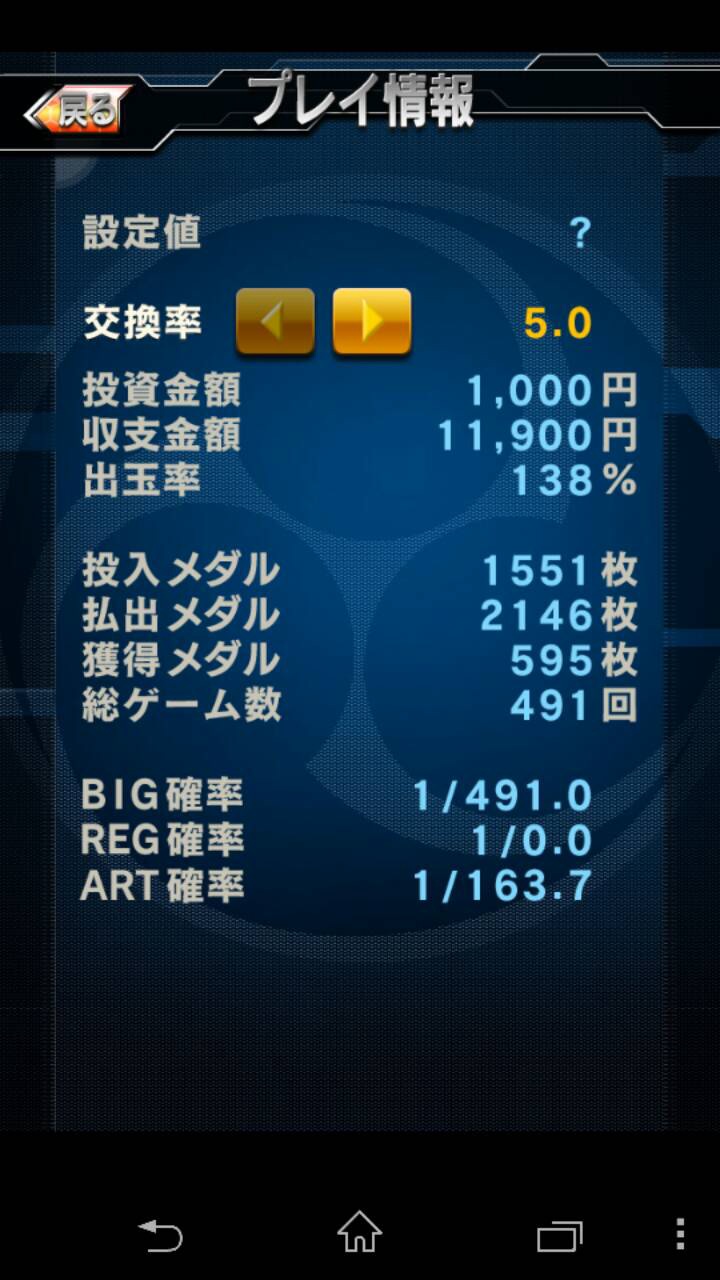720x1280 pixels.
Task: Tap the system back navigation button
Action: [x=160, y=1236]
